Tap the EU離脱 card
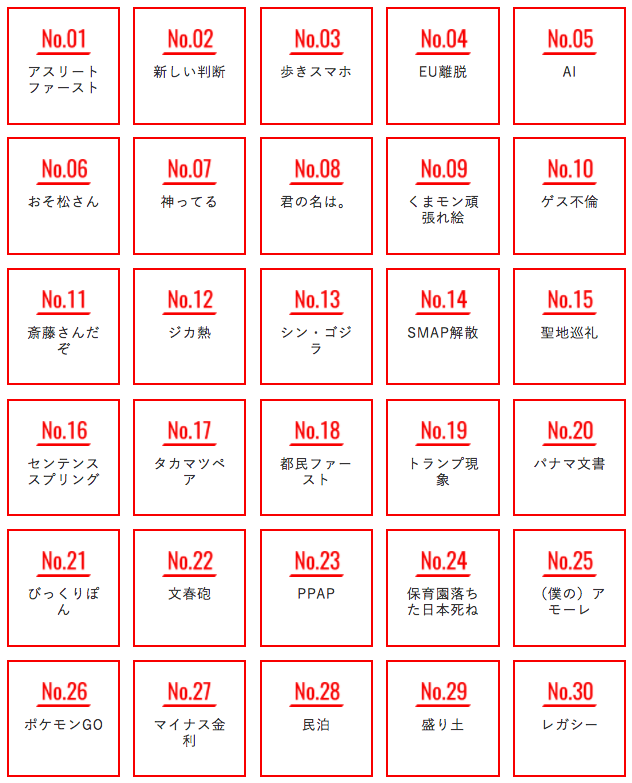 tap(443, 66)
